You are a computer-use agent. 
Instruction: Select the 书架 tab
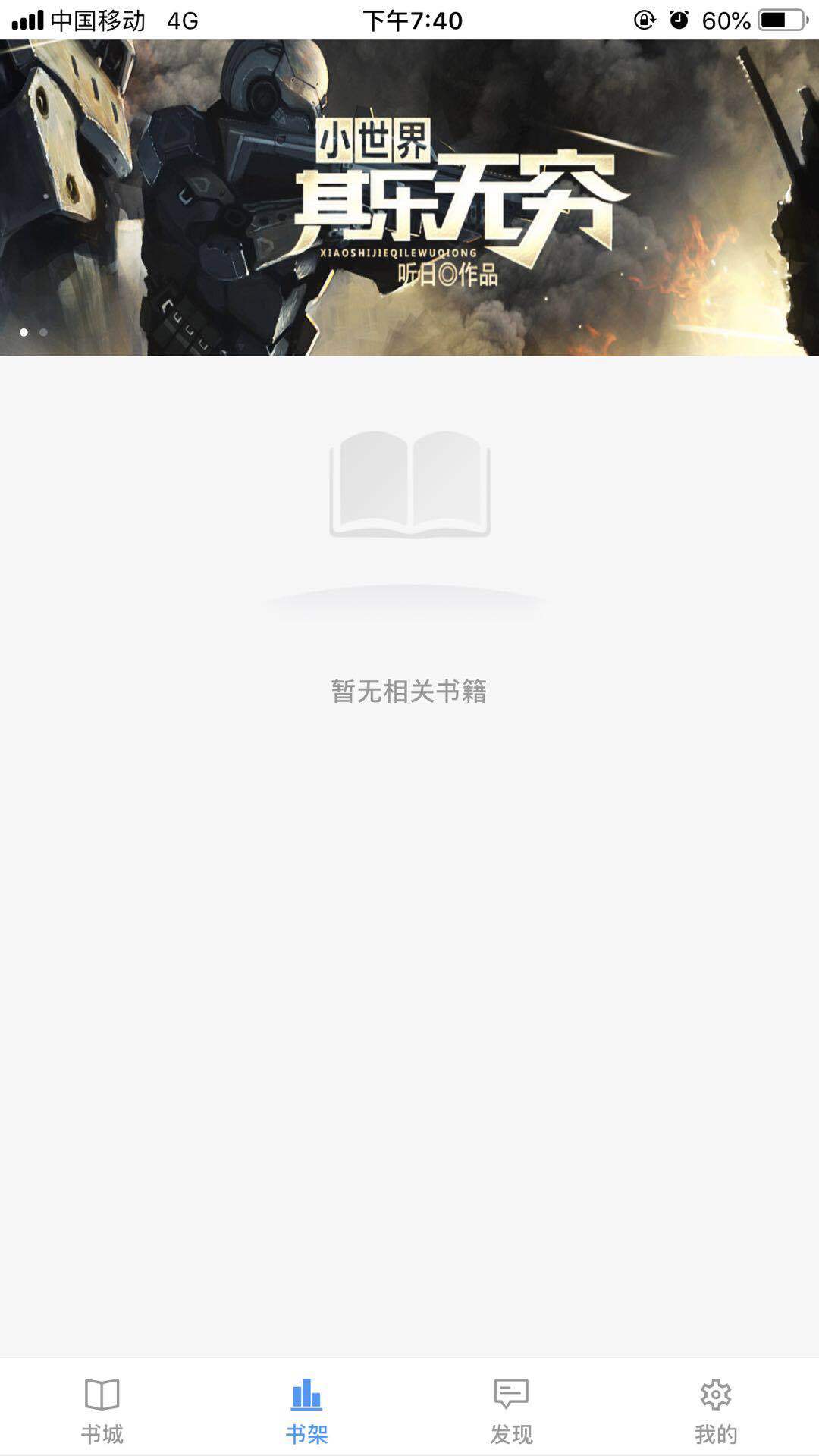tap(307, 1409)
